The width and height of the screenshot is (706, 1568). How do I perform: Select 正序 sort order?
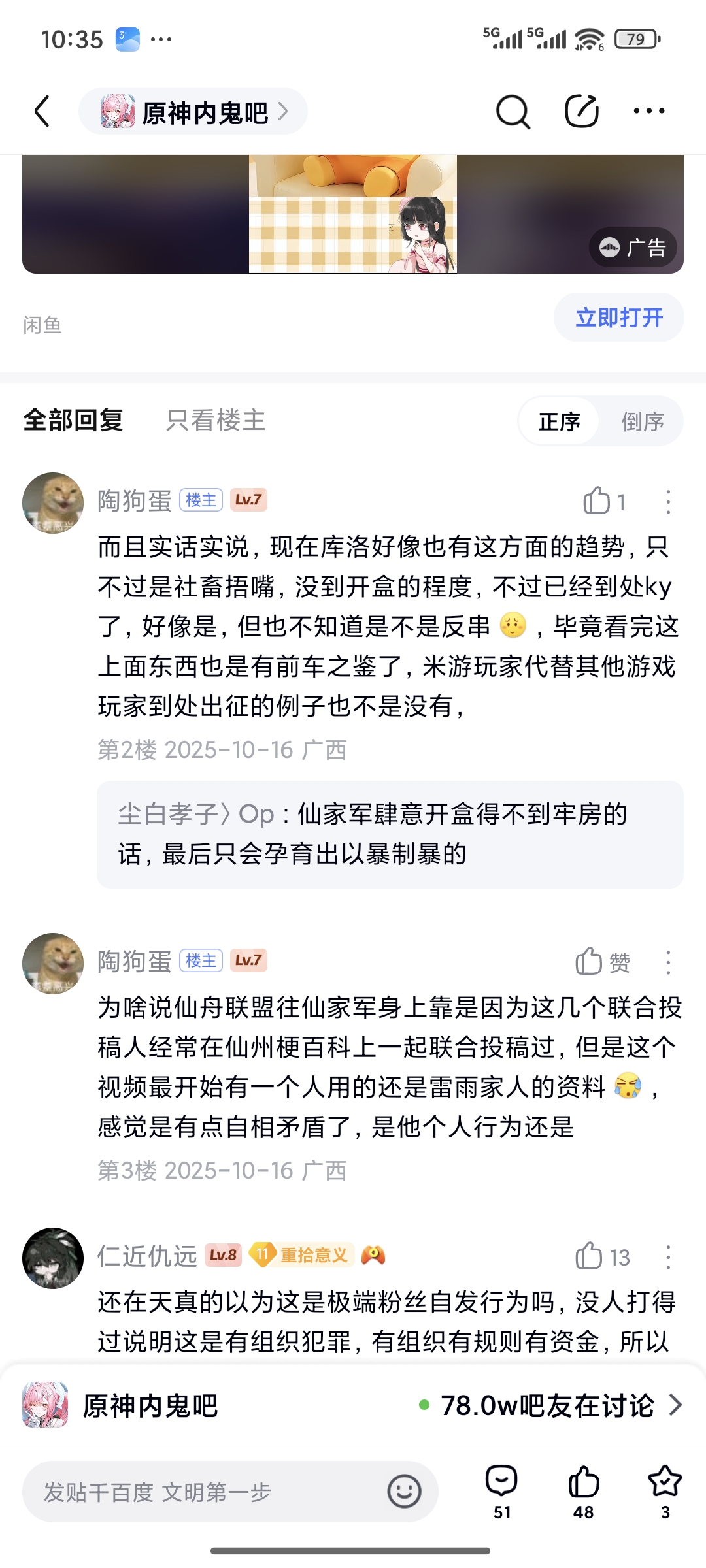[x=559, y=421]
